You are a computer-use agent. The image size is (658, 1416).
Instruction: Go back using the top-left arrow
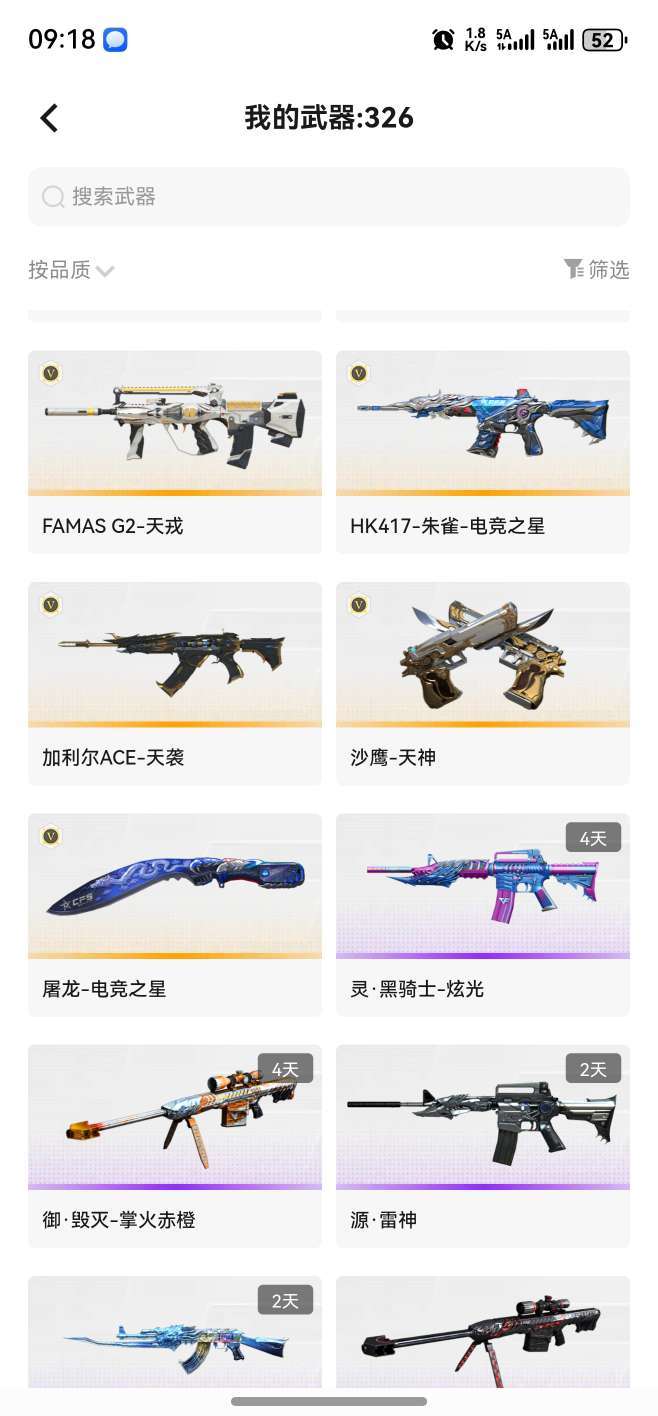click(49, 118)
